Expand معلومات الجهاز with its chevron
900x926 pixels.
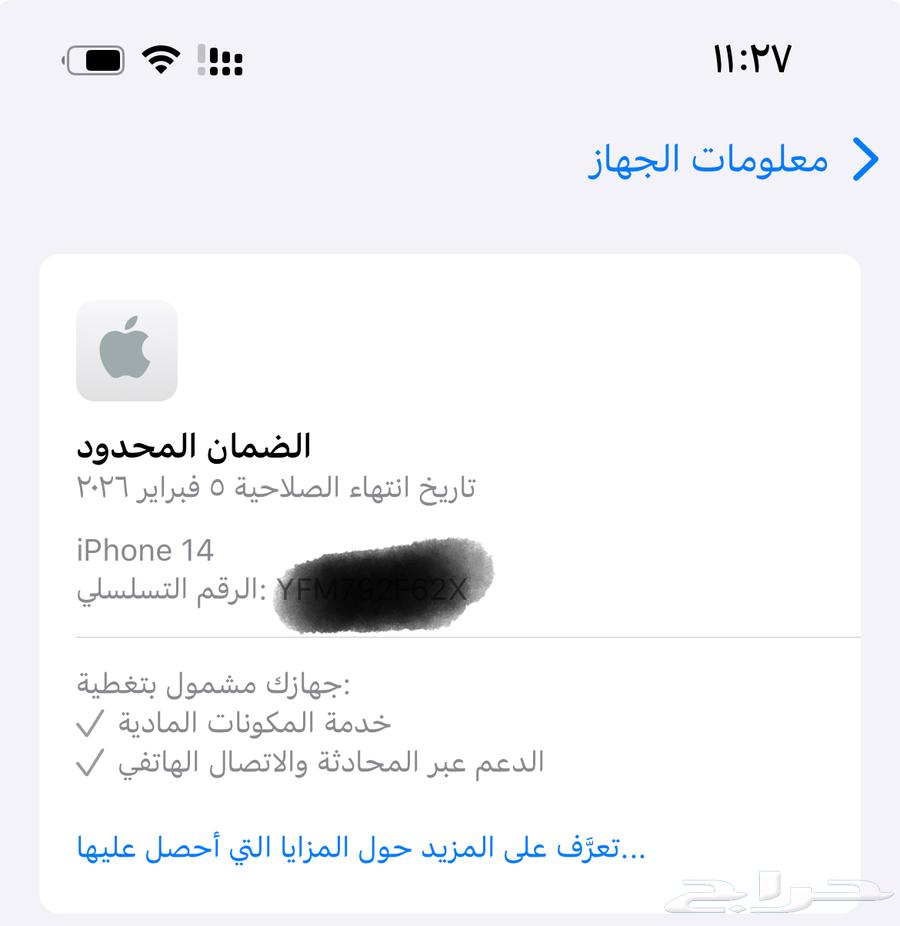pos(864,158)
